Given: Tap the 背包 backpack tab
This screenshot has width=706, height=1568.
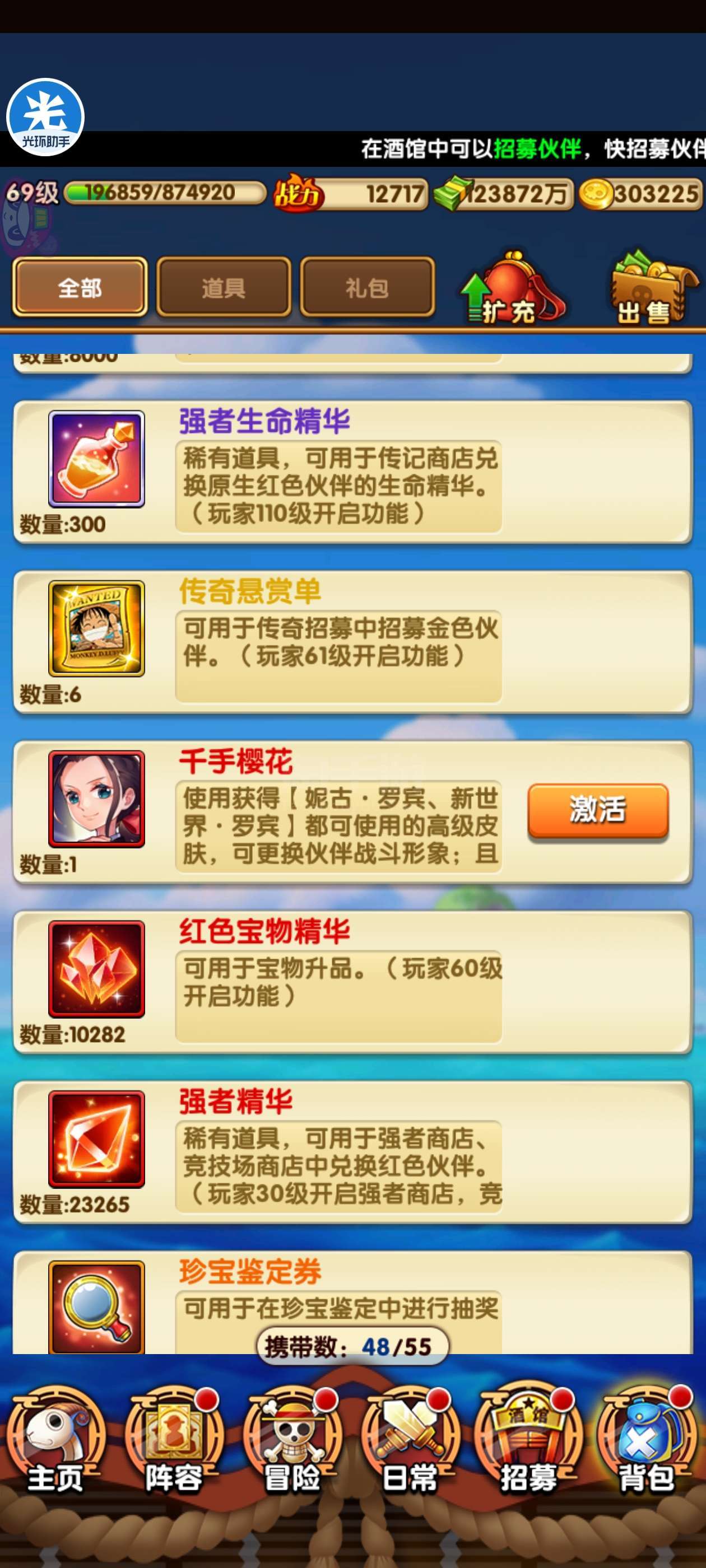Looking at the screenshot, I should 647,1440.
